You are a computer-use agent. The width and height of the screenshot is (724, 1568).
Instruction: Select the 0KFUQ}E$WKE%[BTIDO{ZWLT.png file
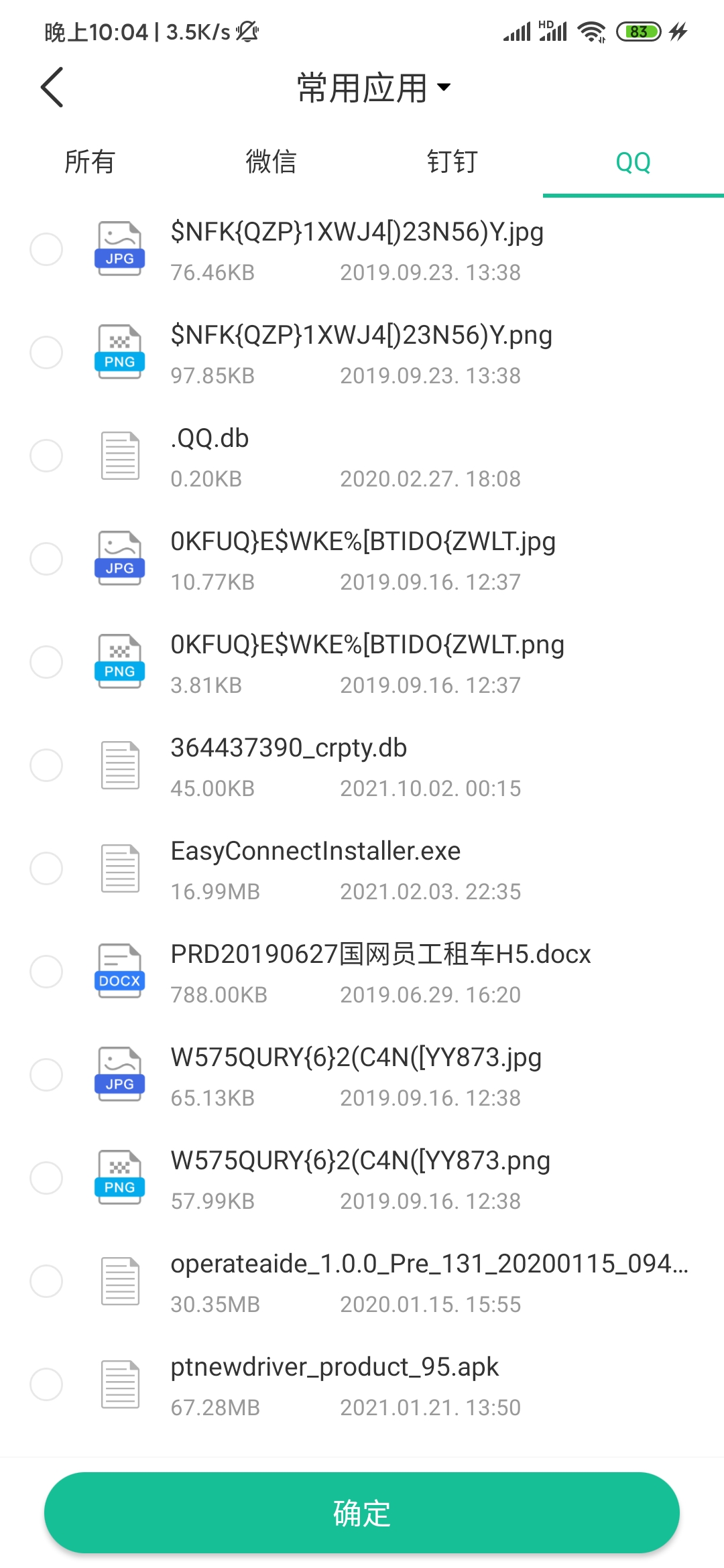click(362, 663)
